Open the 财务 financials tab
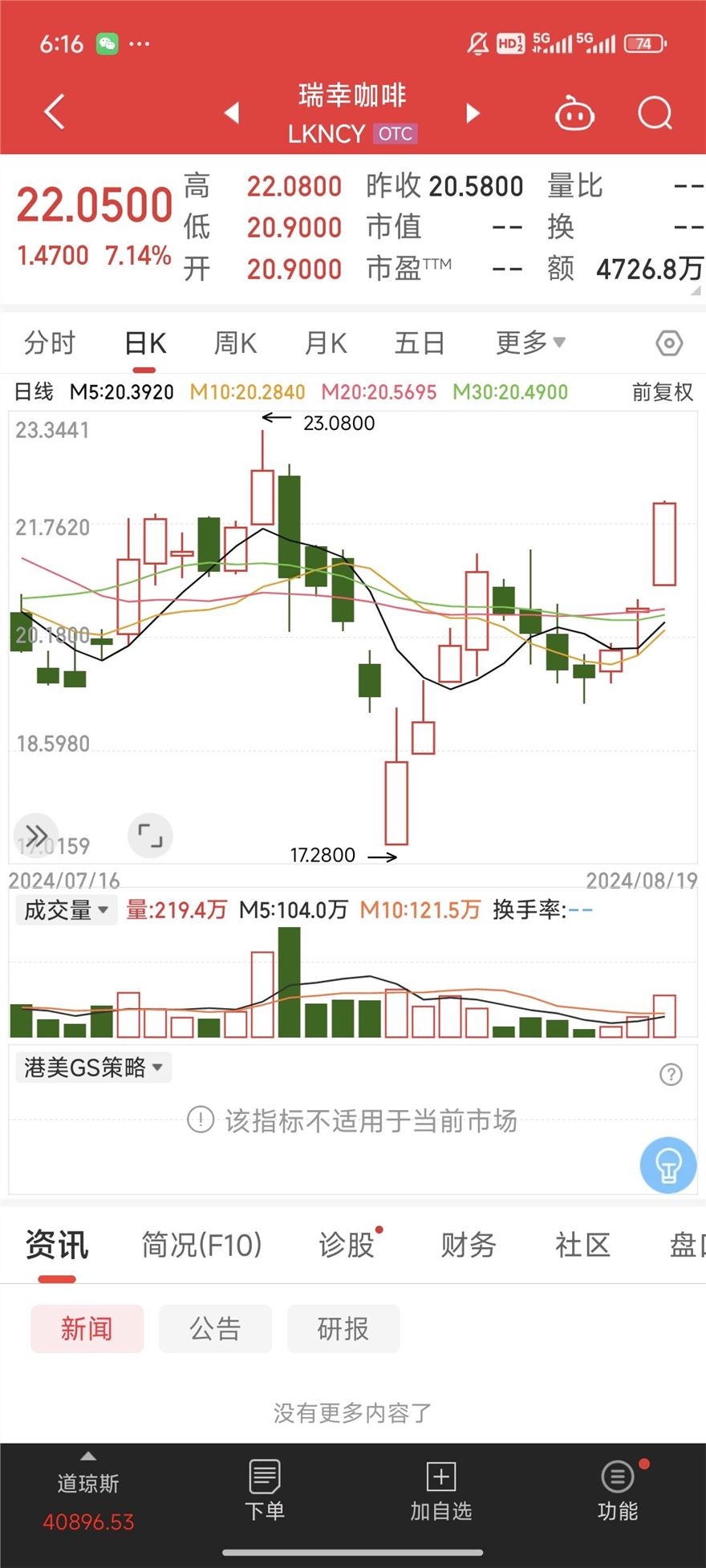706x1568 pixels. 469,1245
